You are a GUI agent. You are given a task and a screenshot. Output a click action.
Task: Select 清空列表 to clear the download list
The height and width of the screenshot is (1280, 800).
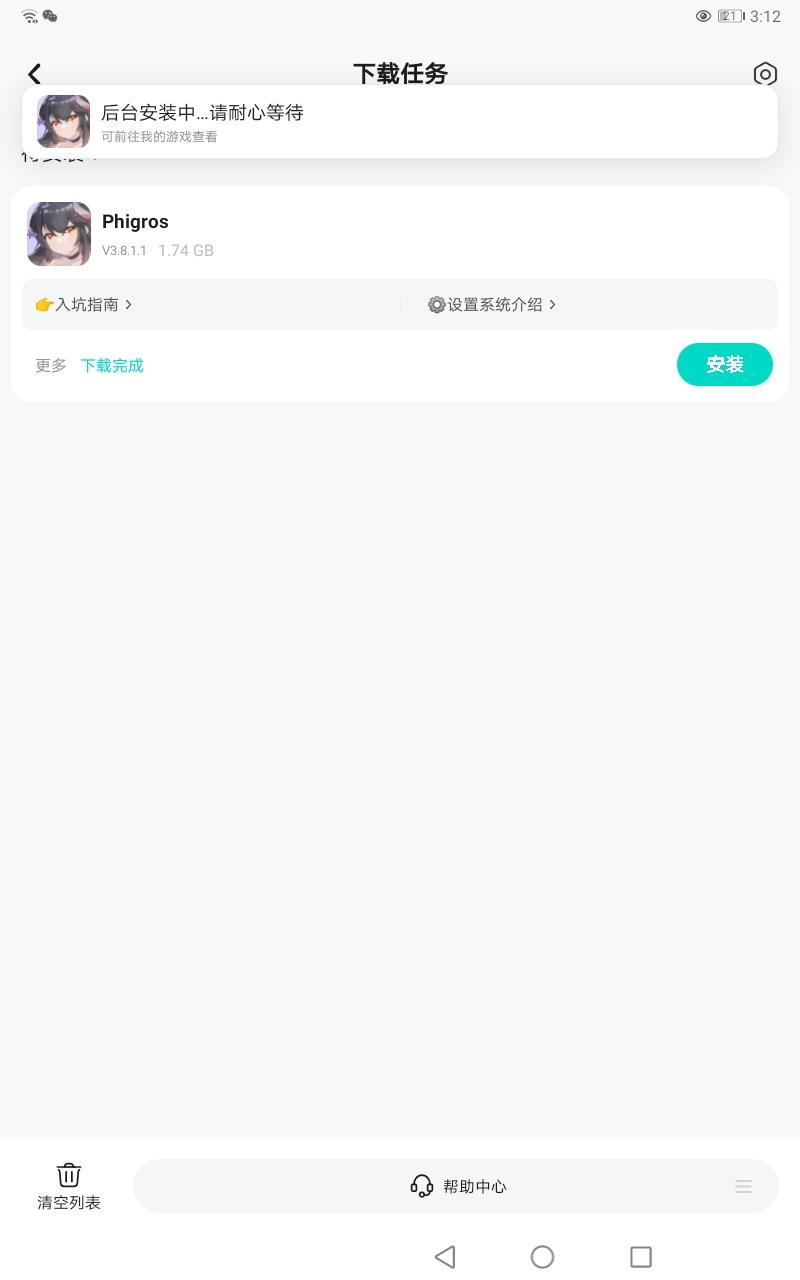point(68,1203)
